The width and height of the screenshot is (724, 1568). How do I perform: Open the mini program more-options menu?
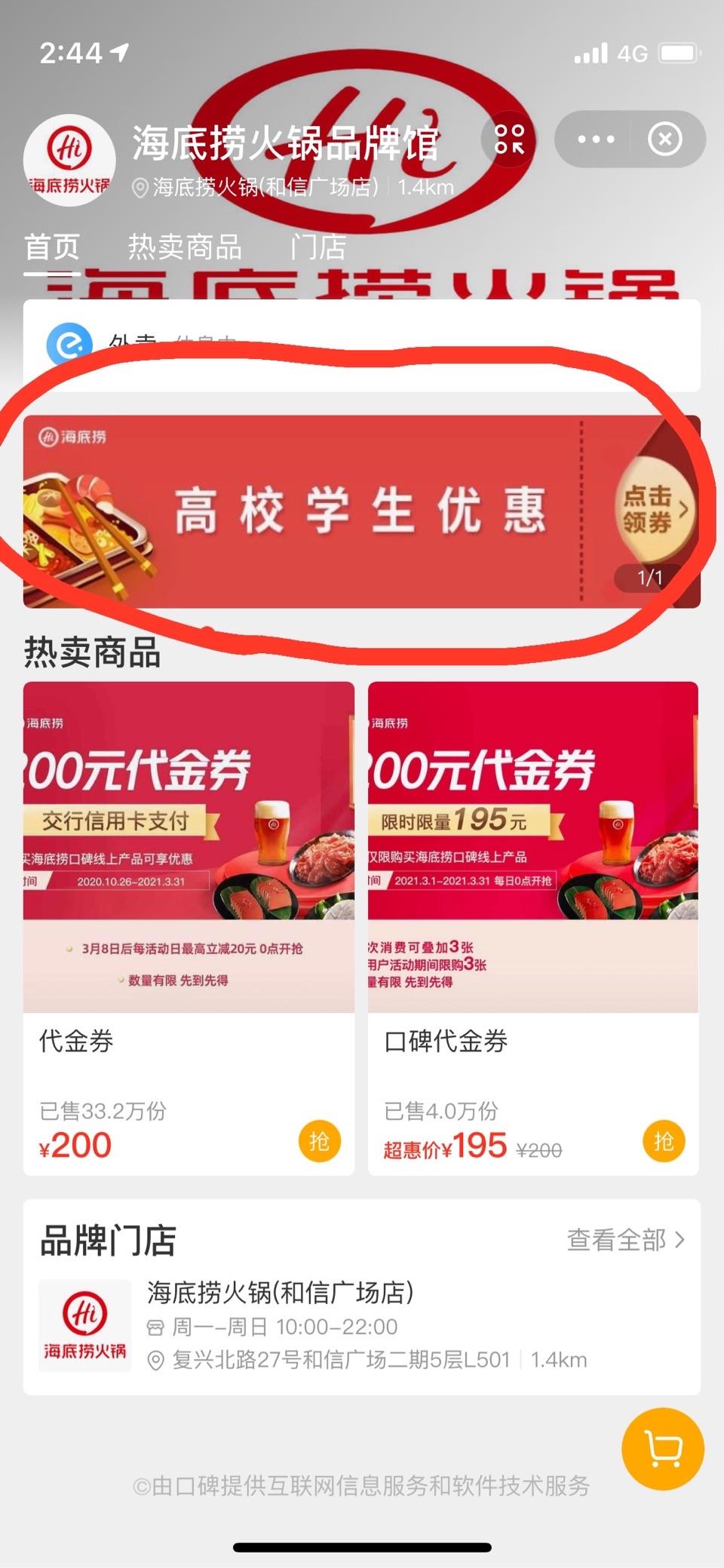(596, 140)
